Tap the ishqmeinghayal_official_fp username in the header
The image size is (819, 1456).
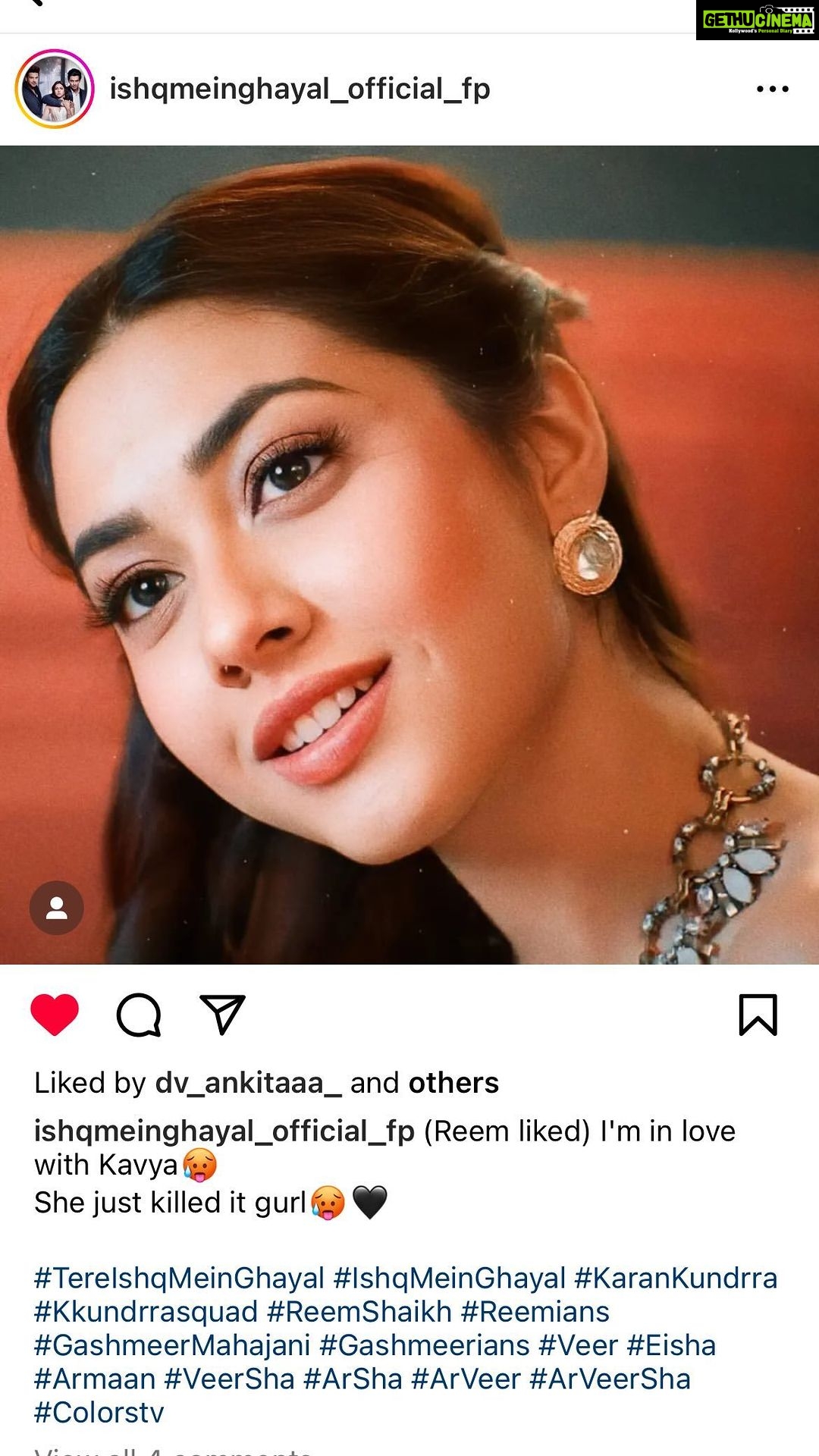300,89
